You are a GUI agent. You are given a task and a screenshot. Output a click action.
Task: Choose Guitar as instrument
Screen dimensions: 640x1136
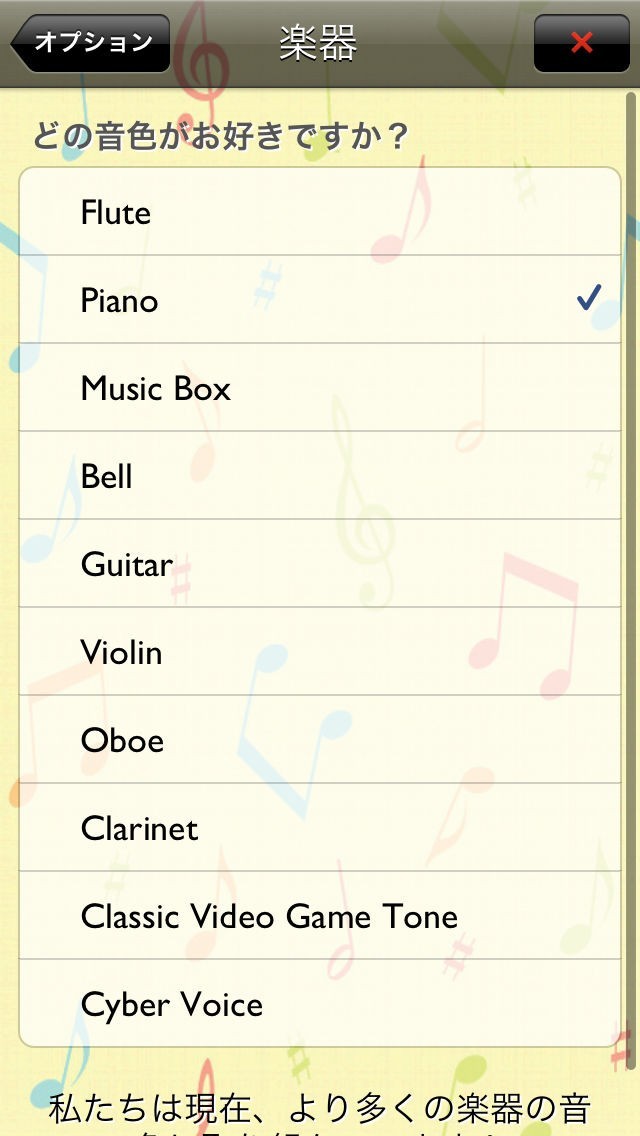coord(320,564)
